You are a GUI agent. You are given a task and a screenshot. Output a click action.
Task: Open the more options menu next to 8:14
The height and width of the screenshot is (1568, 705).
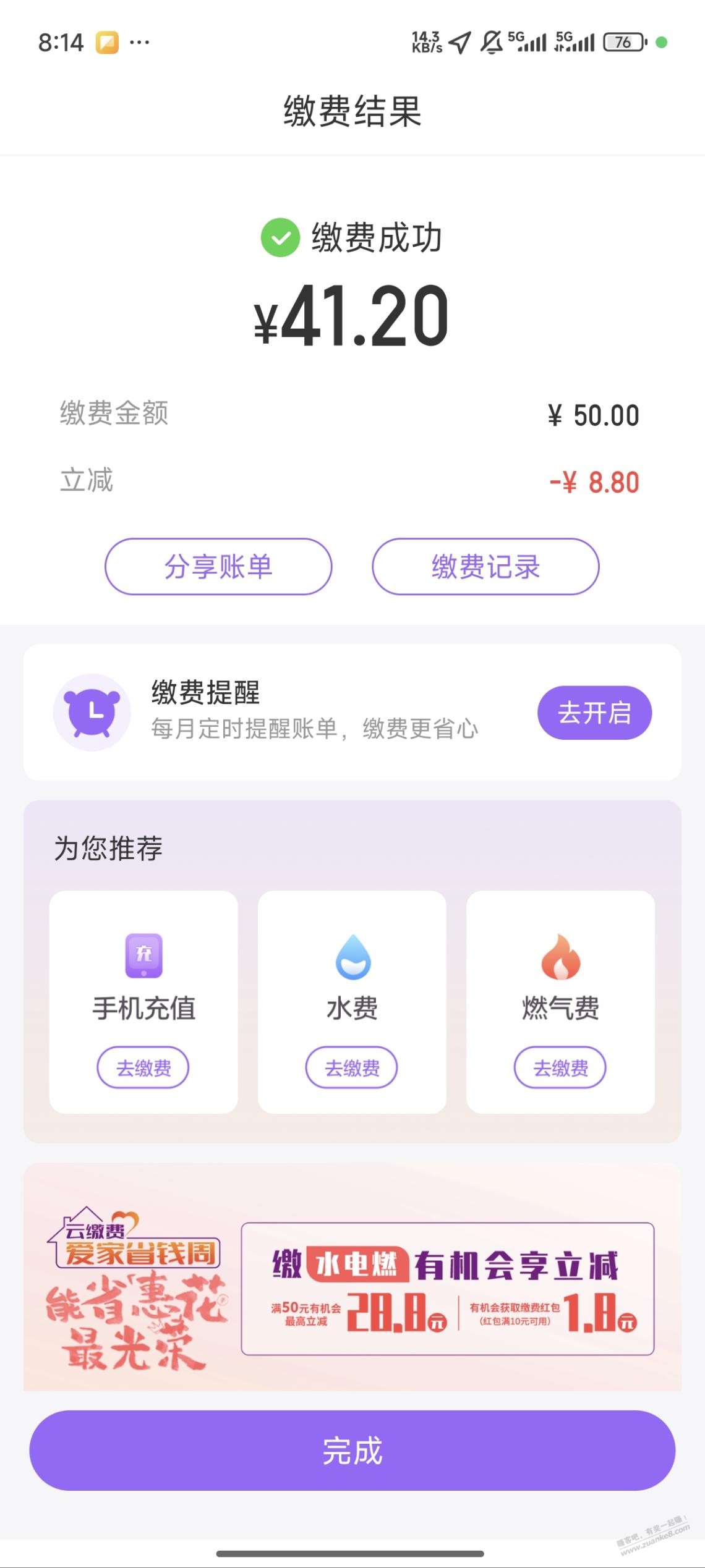click(141, 43)
